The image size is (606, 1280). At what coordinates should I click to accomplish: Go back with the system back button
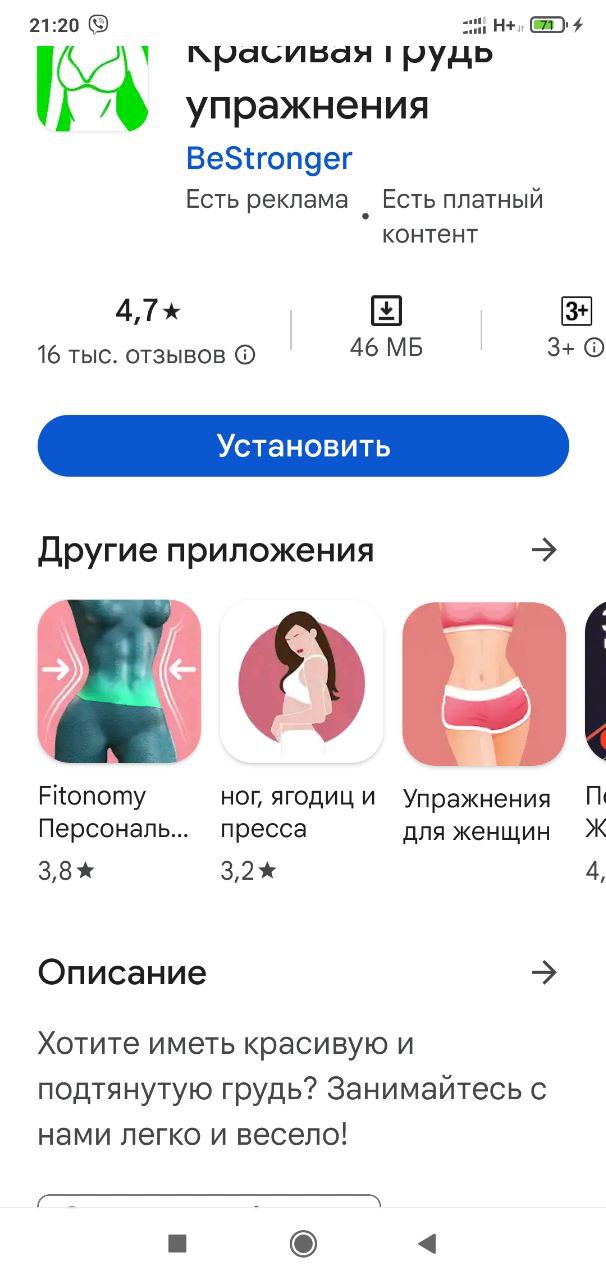pyautogui.click(x=427, y=1243)
